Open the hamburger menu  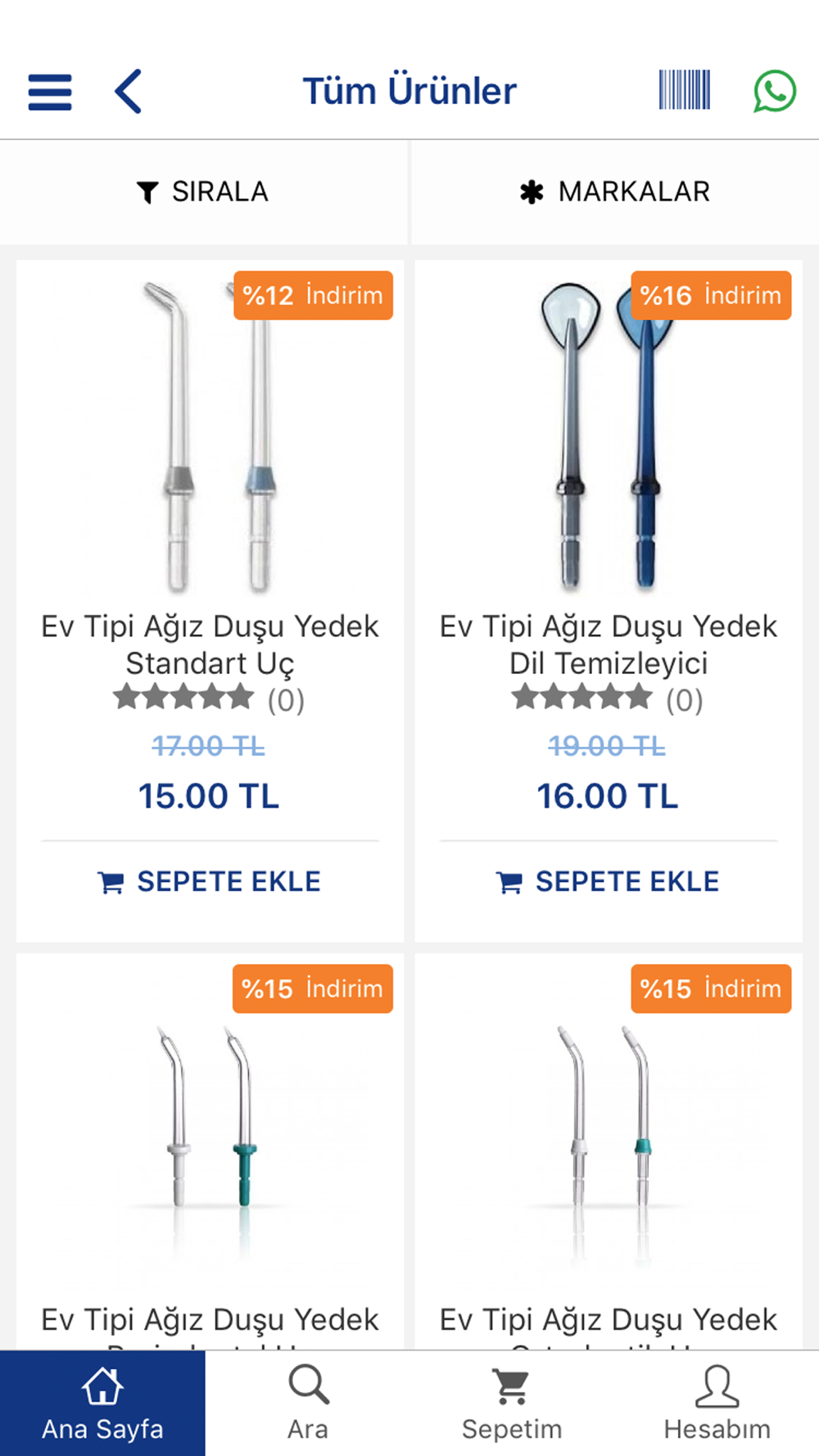click(x=50, y=92)
